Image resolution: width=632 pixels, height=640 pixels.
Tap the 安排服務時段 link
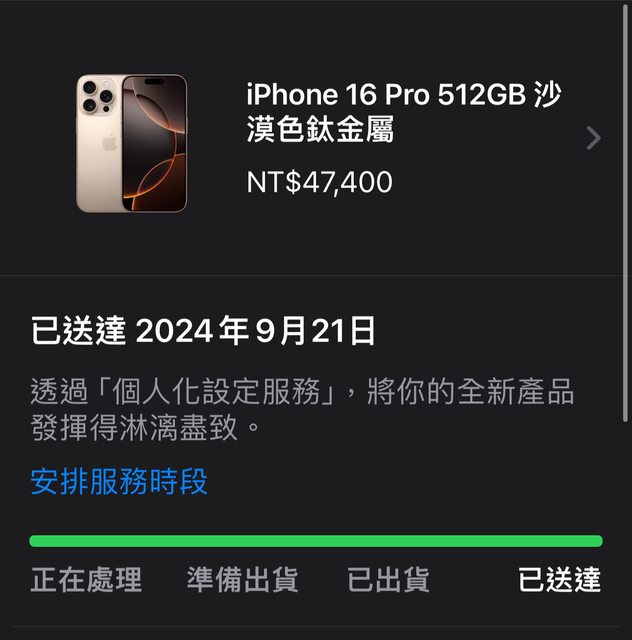click(x=119, y=482)
